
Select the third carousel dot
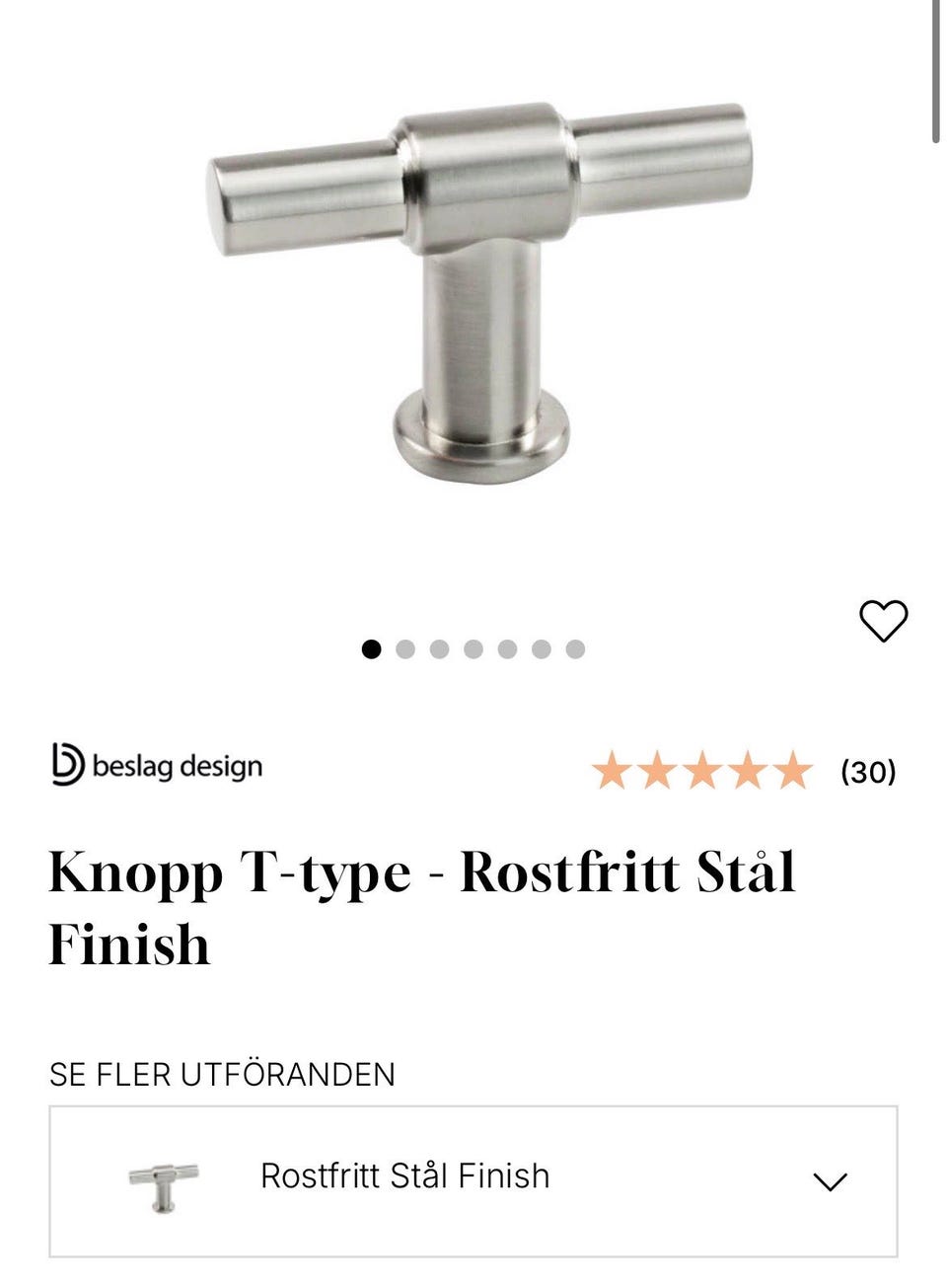point(440,648)
